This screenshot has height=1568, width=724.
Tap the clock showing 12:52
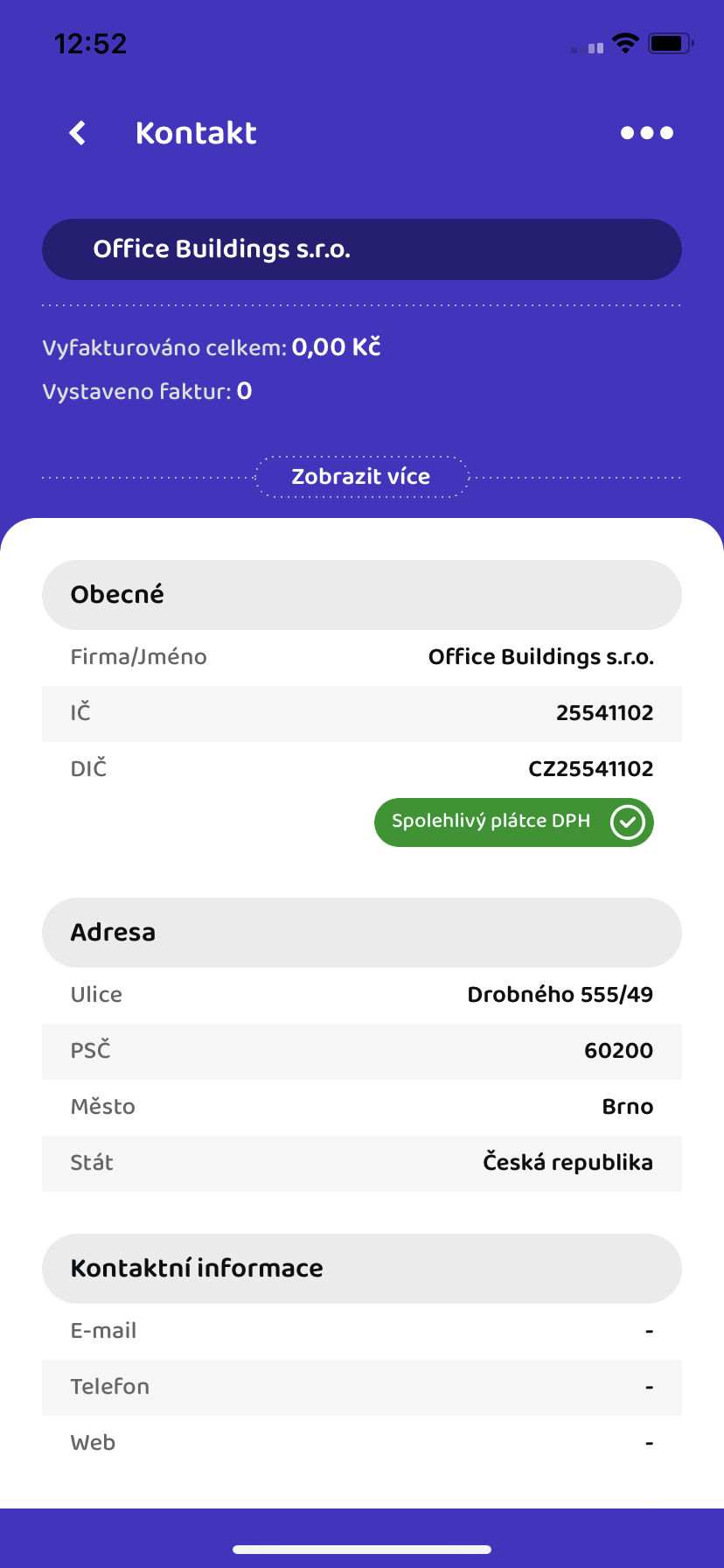pos(90,43)
